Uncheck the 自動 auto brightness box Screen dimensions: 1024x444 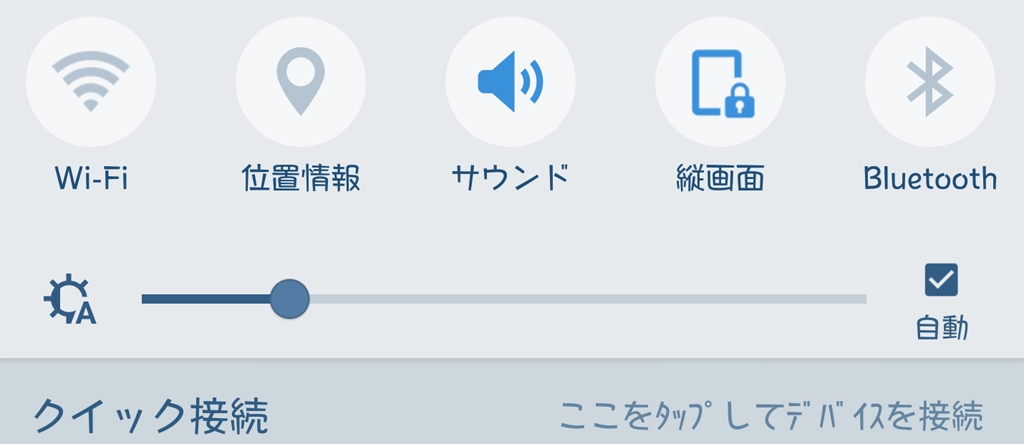pyautogui.click(x=941, y=280)
